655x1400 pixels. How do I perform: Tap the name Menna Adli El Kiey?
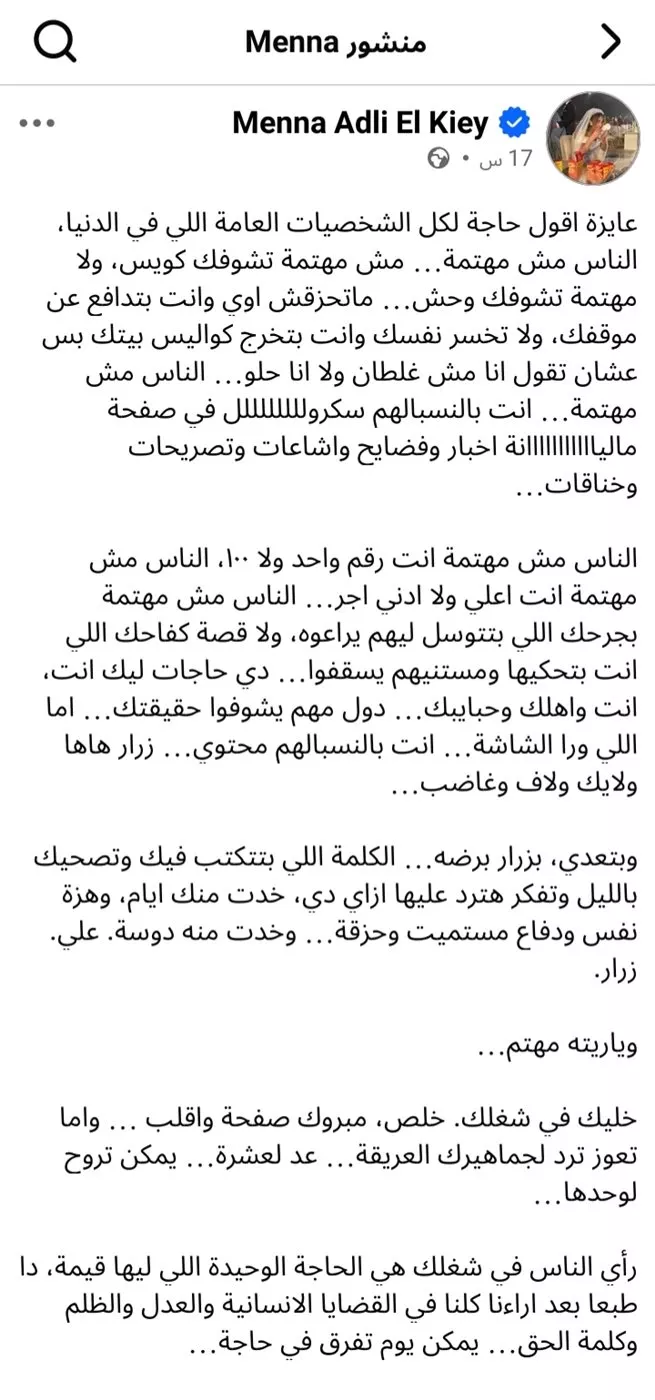click(361, 123)
